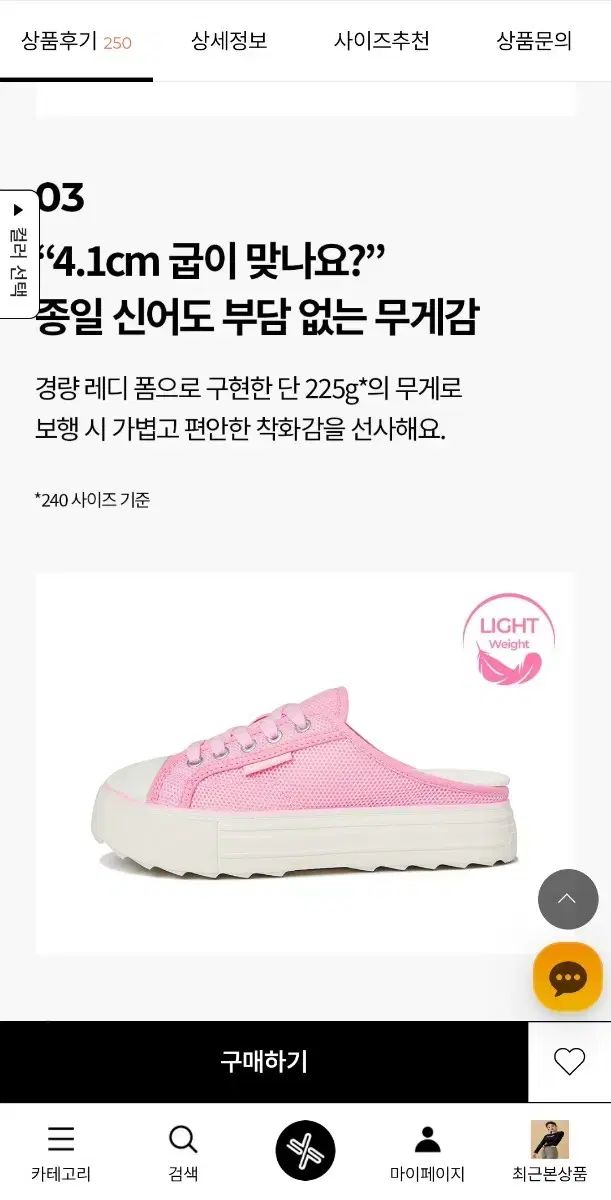Go to home via center logo button

305,1151
